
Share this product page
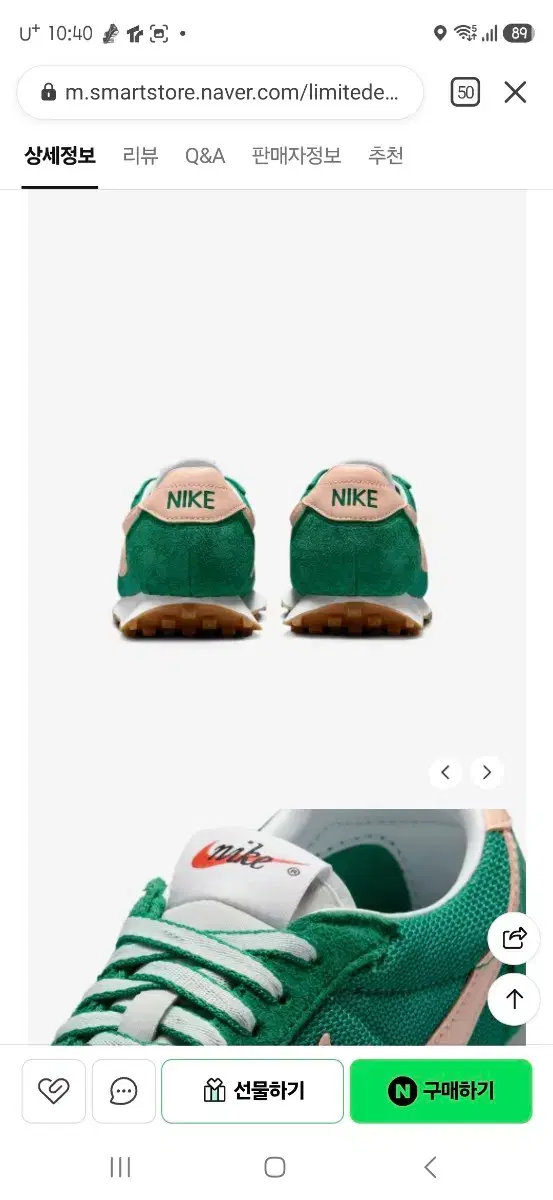tap(514, 938)
